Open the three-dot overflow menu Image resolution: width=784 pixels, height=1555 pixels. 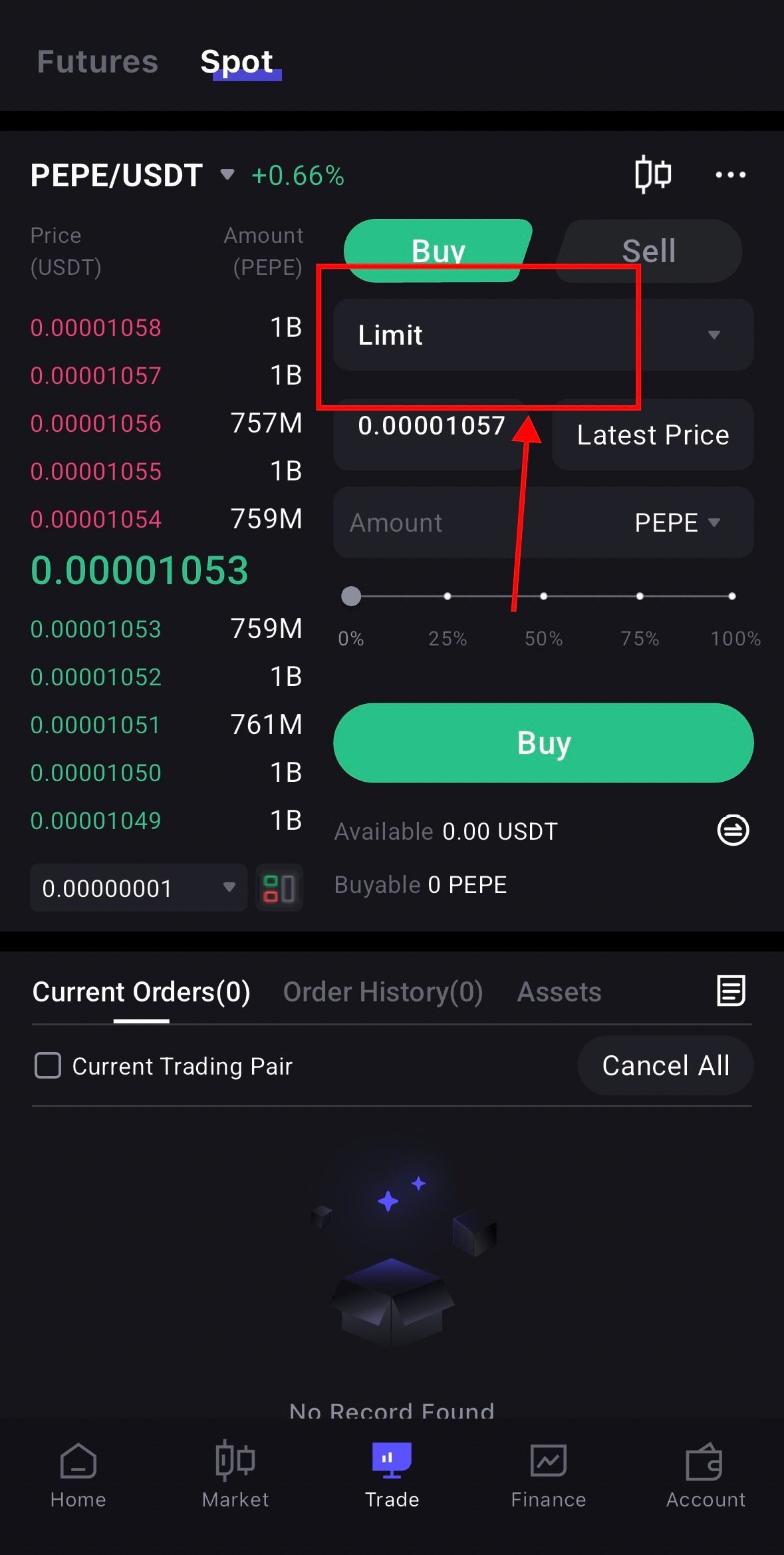pyautogui.click(x=730, y=175)
